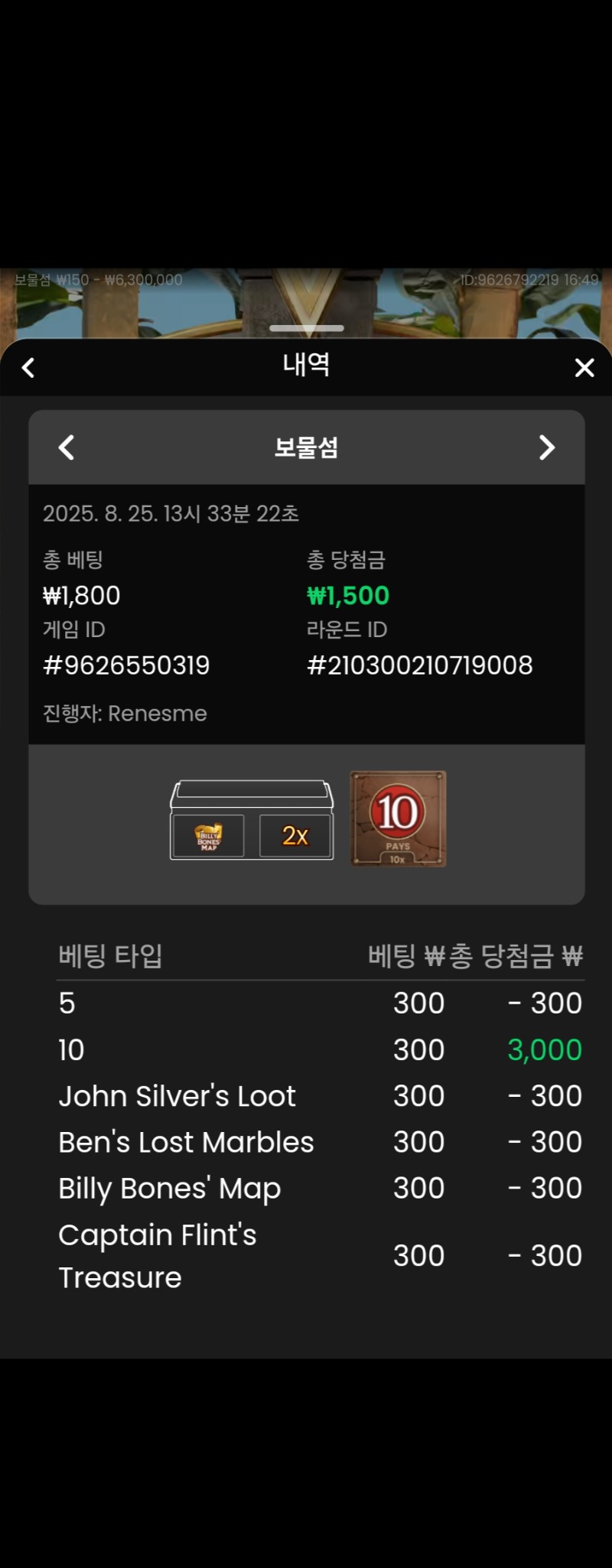Go back from the 내역 panel
This screenshot has height=1568, width=612.
point(28,368)
